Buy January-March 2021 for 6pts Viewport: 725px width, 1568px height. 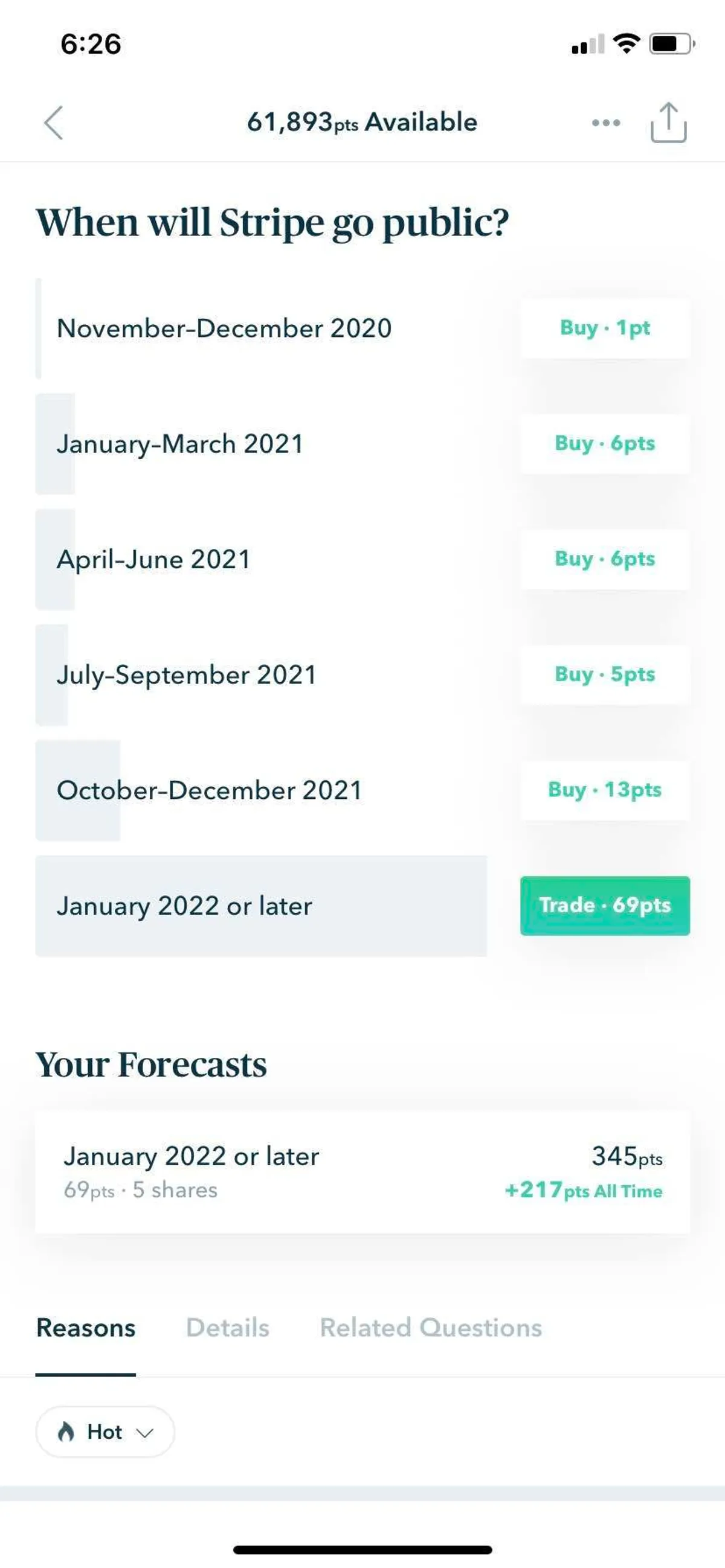point(604,443)
